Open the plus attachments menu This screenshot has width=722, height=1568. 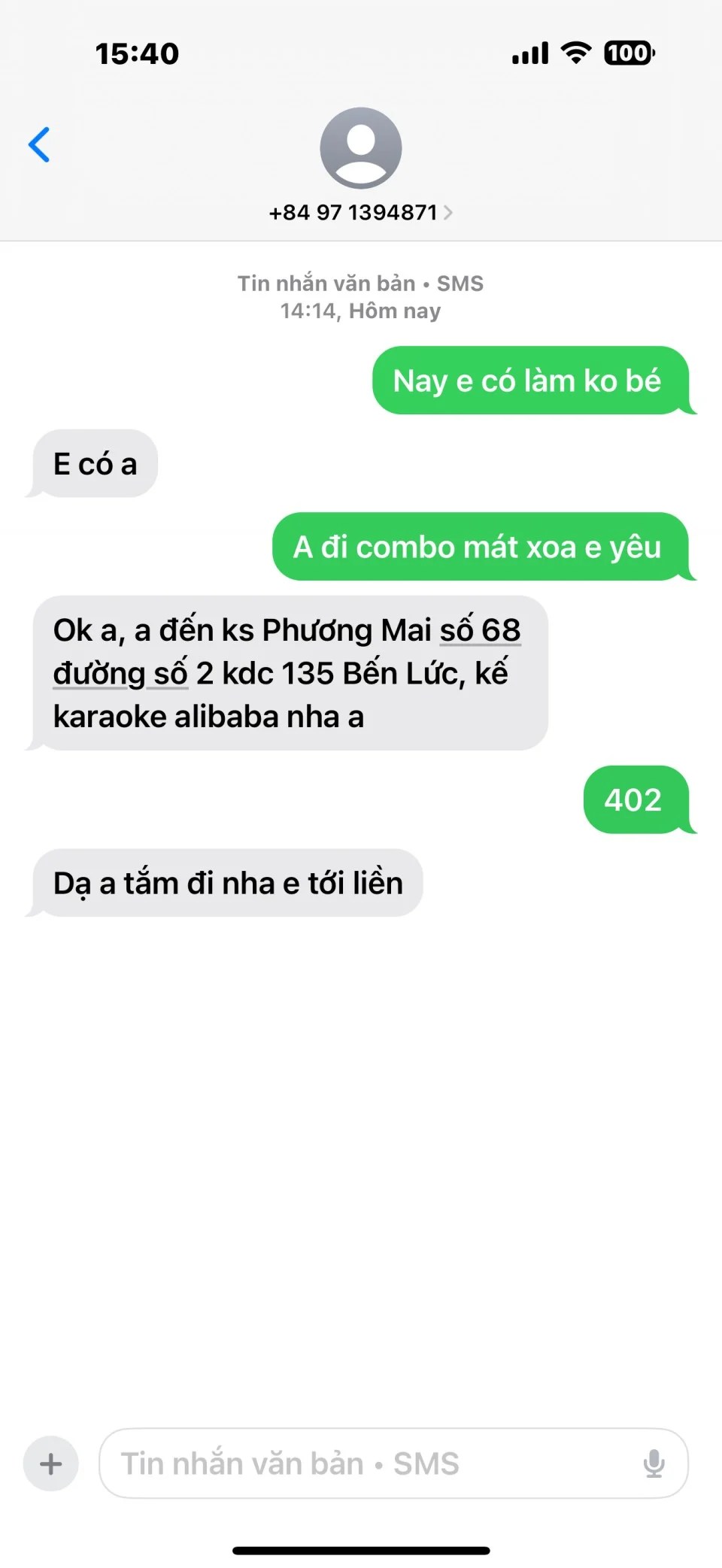click(x=51, y=1463)
